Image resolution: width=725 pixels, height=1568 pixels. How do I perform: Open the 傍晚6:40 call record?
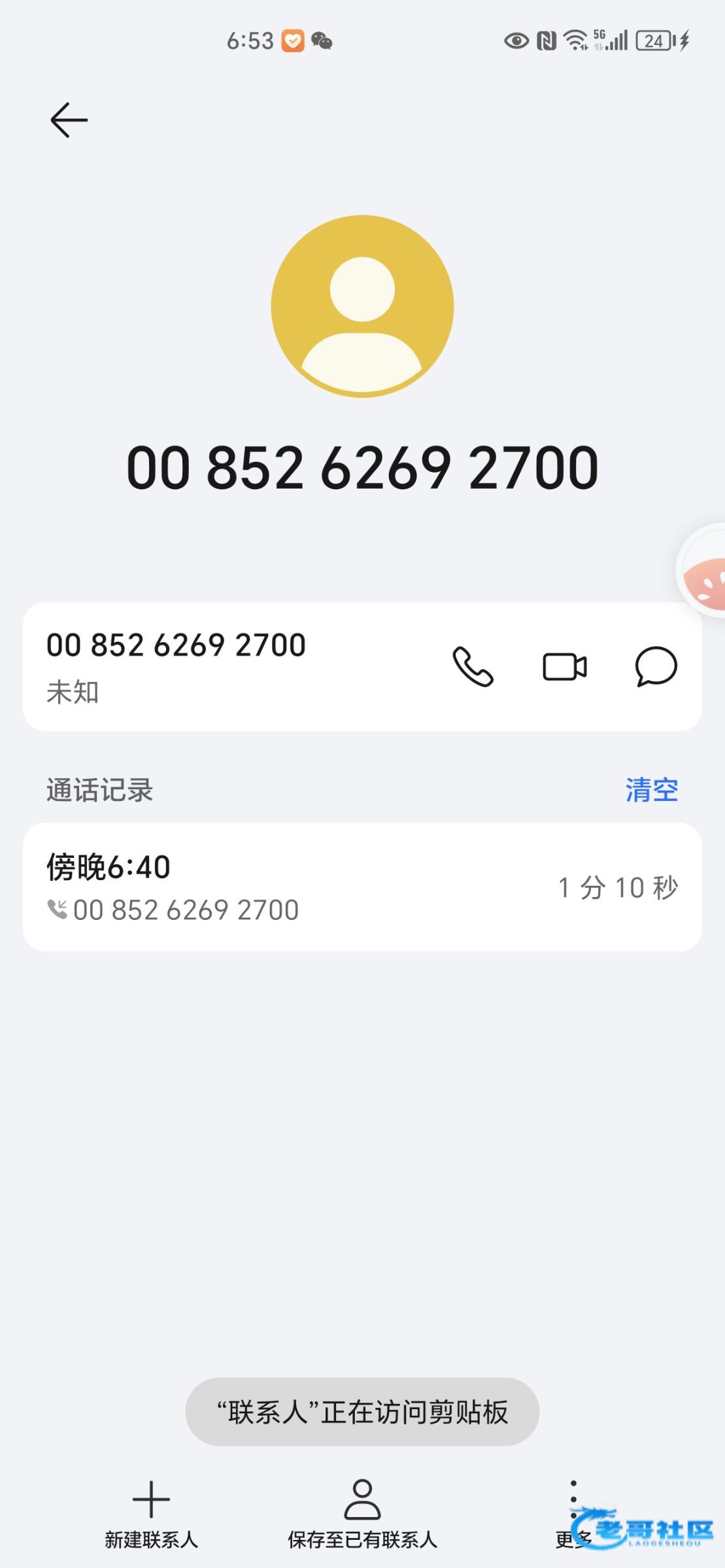coord(362,887)
